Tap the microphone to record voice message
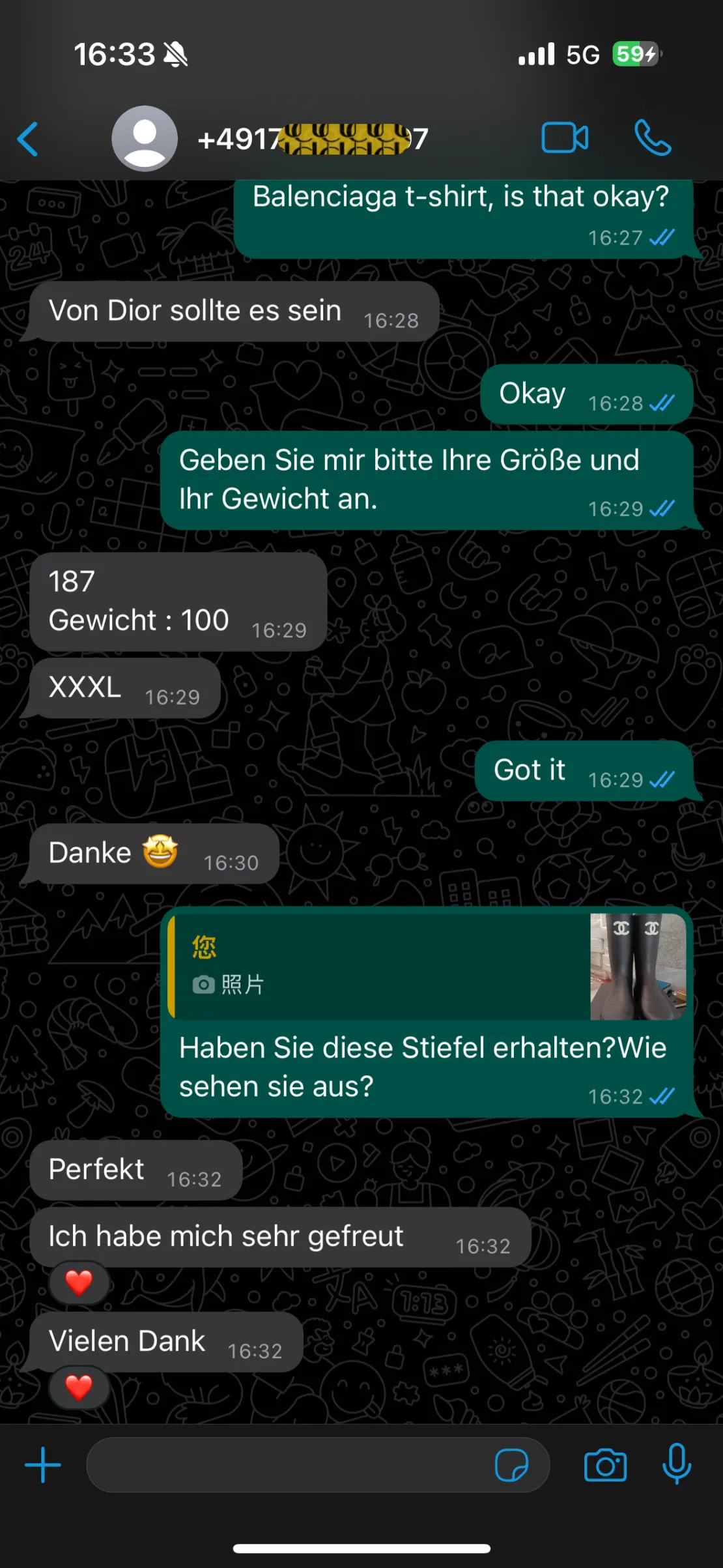The width and height of the screenshot is (723, 1568). (677, 1464)
